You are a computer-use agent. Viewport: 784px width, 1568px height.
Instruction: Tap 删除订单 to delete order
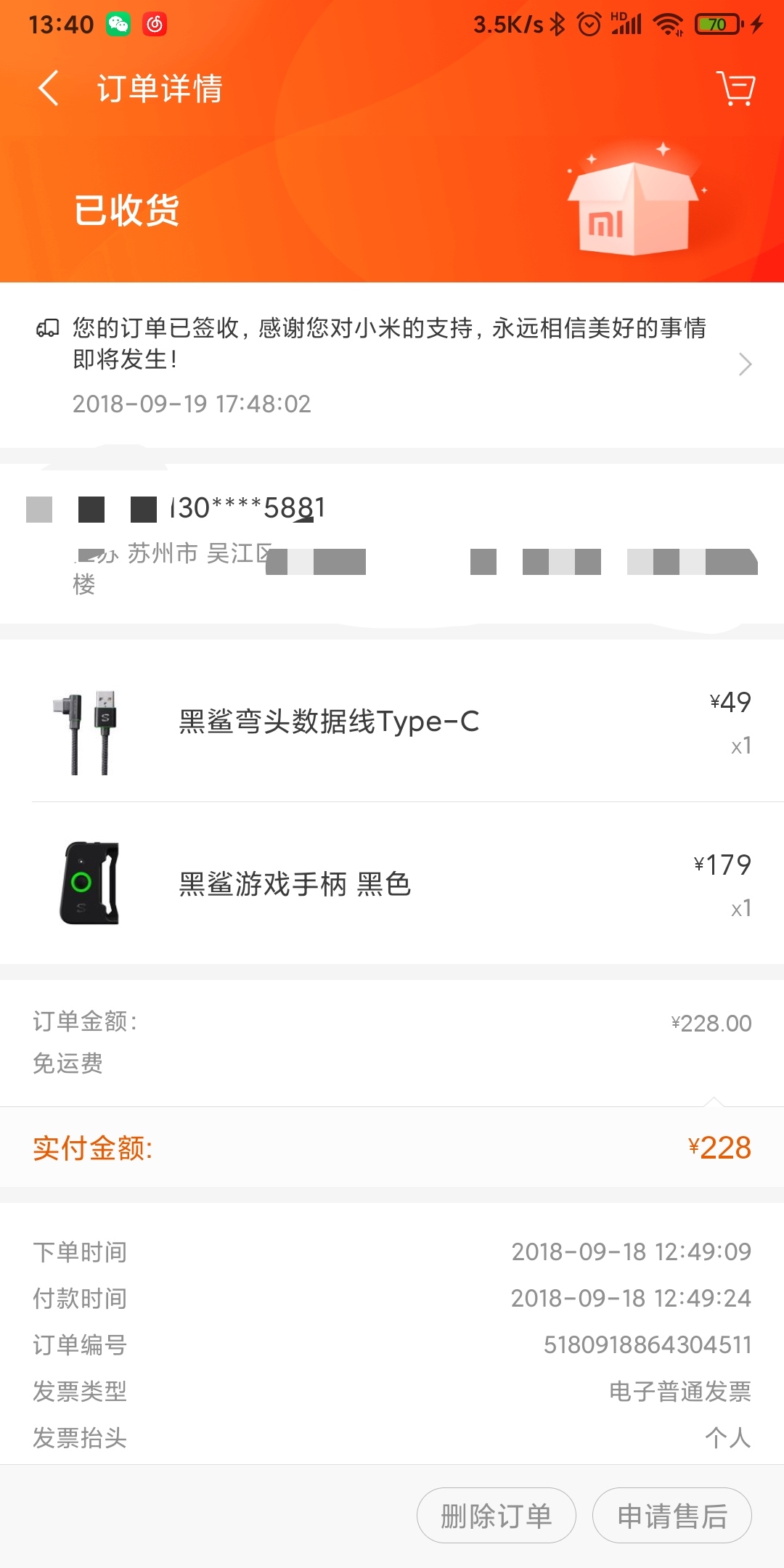point(497,1516)
